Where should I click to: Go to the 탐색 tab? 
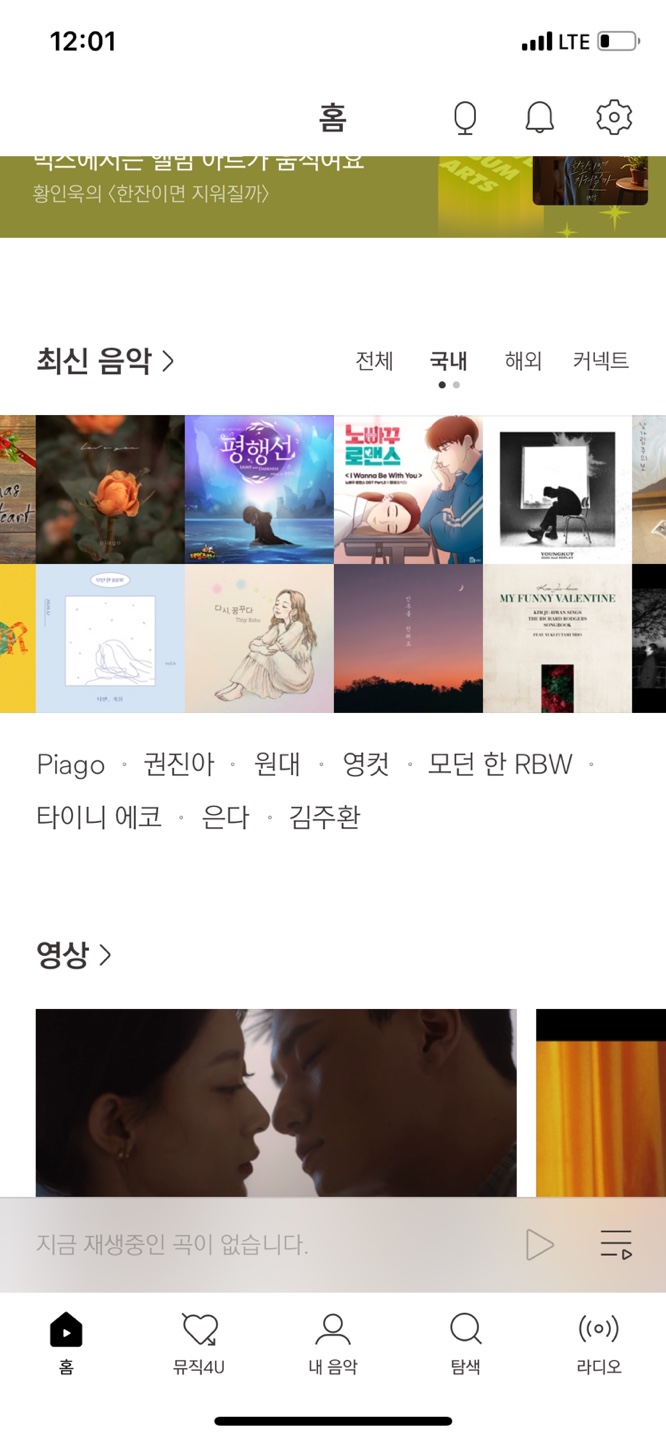(465, 1344)
